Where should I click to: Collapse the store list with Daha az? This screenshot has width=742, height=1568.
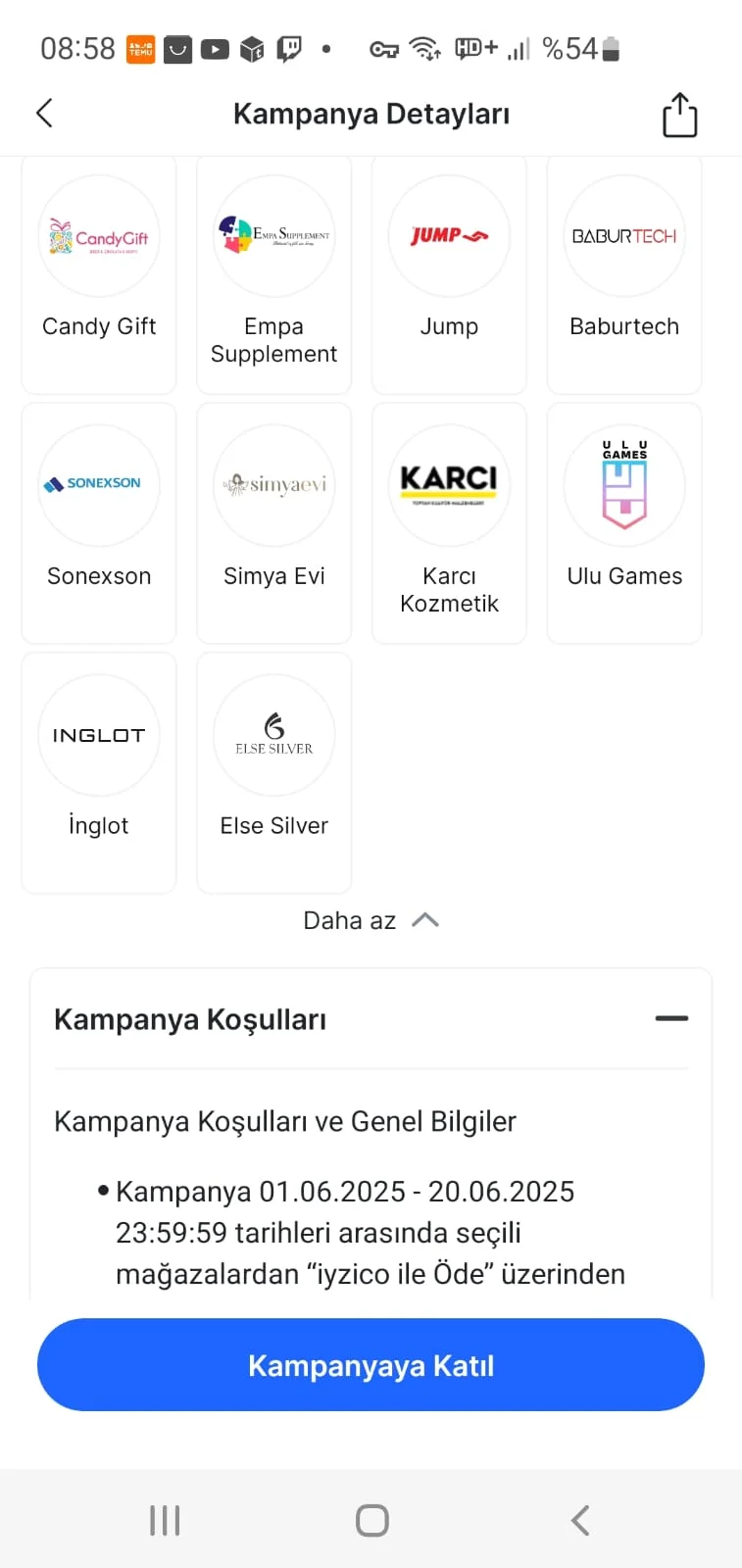(371, 920)
